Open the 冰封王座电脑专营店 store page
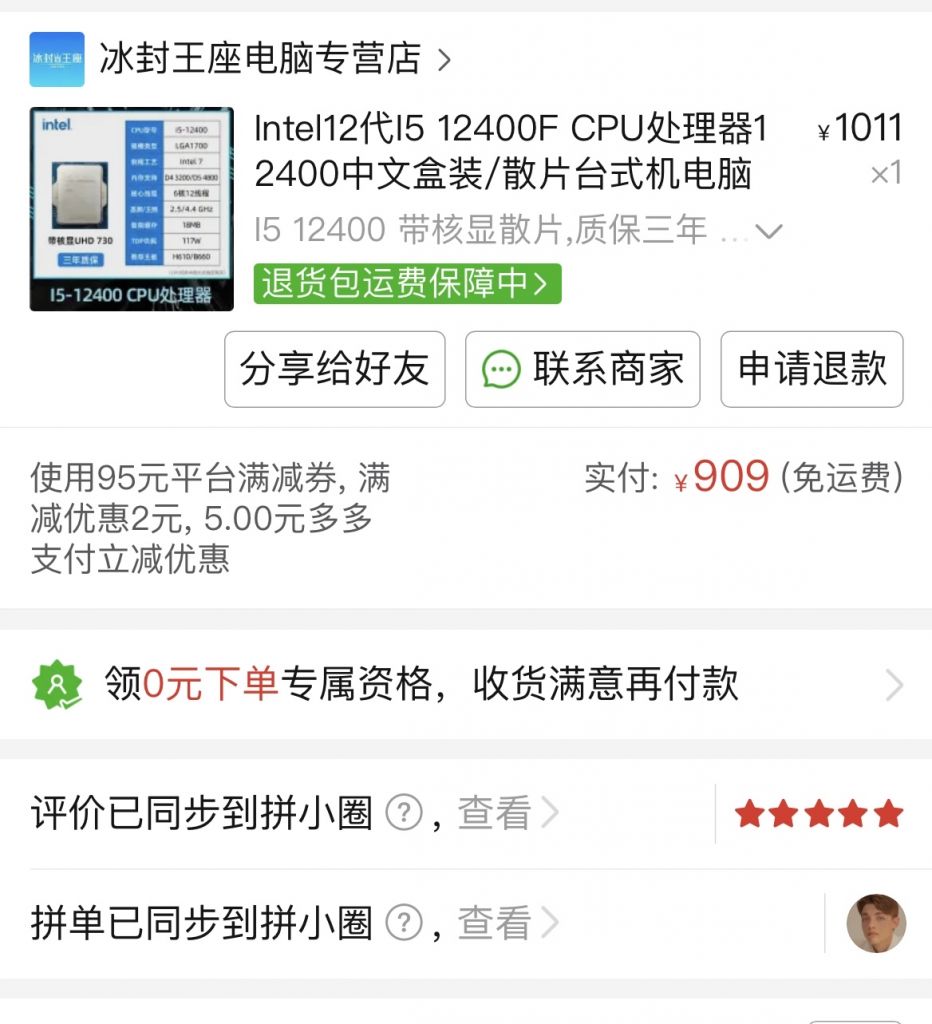Screen dimensions: 932x1024 [x=260, y=60]
